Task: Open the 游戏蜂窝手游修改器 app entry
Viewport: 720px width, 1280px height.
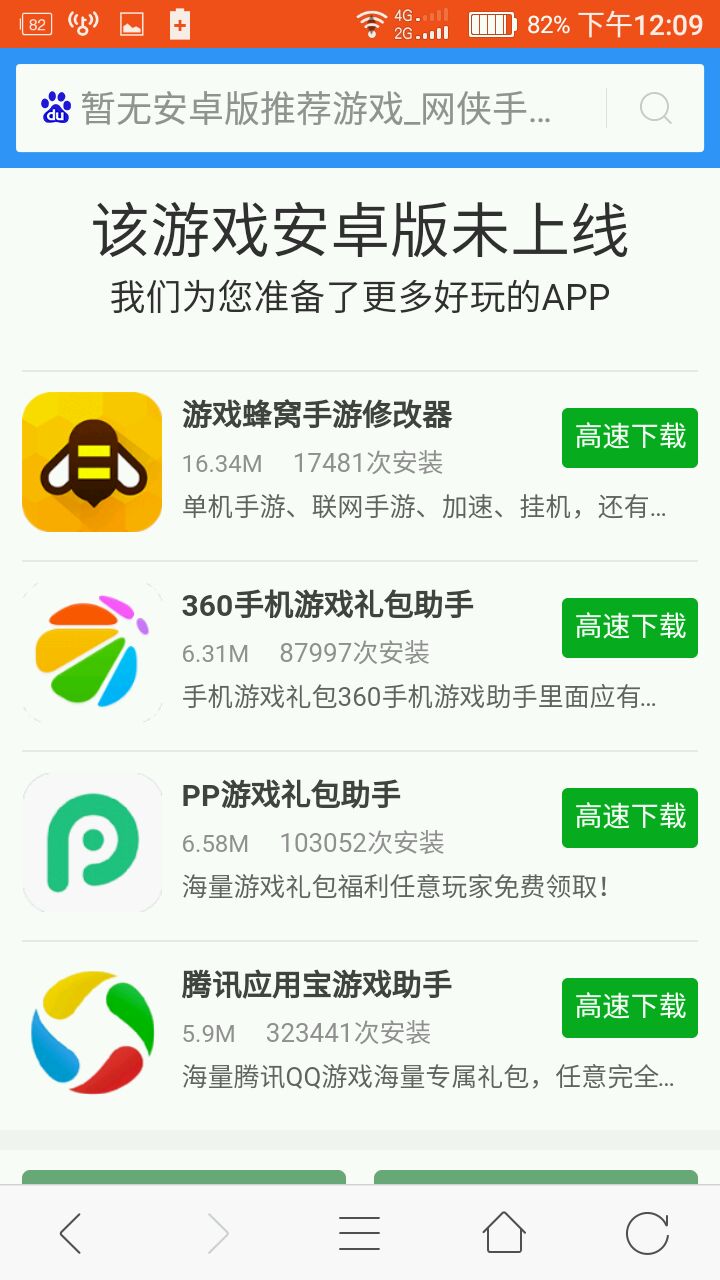Action: (x=316, y=414)
